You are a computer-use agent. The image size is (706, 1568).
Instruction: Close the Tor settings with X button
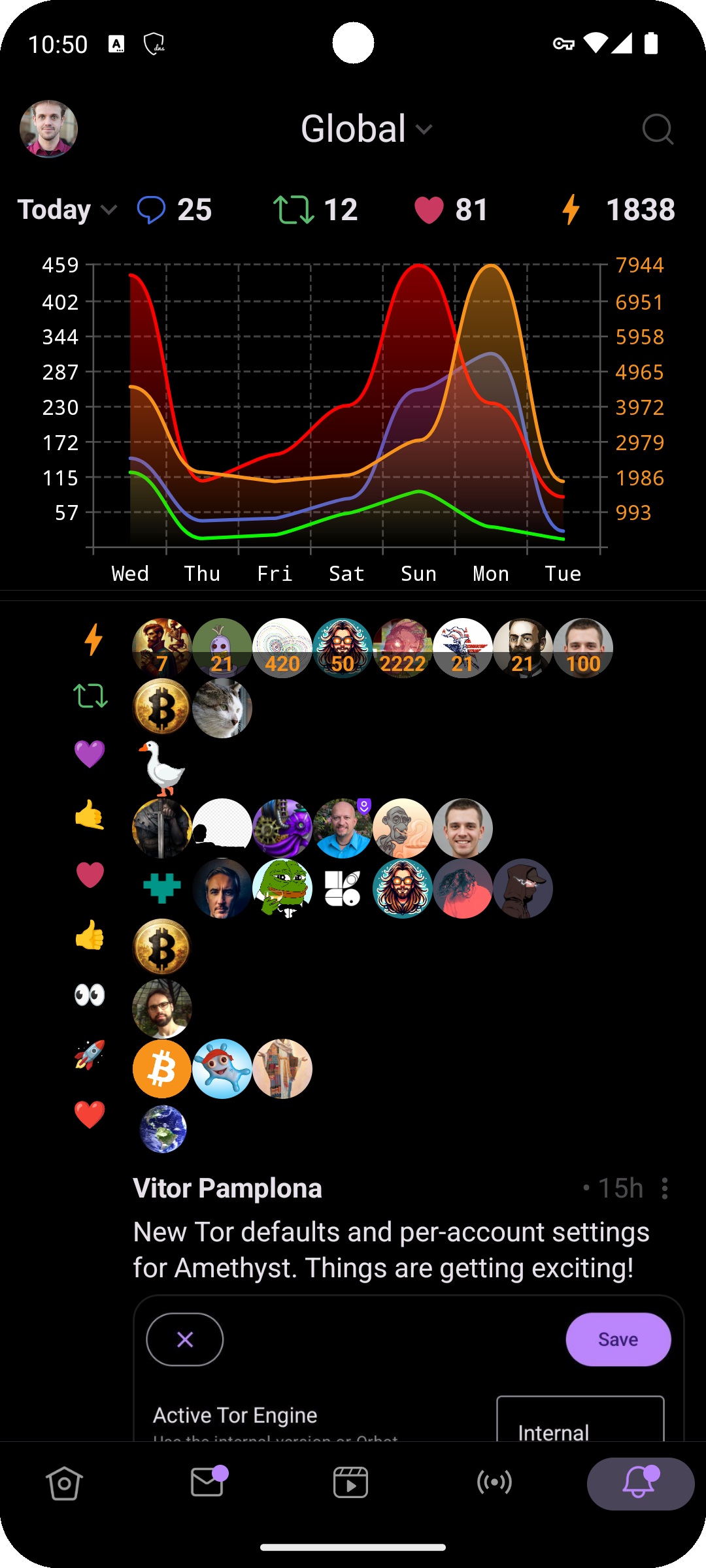click(x=185, y=1339)
